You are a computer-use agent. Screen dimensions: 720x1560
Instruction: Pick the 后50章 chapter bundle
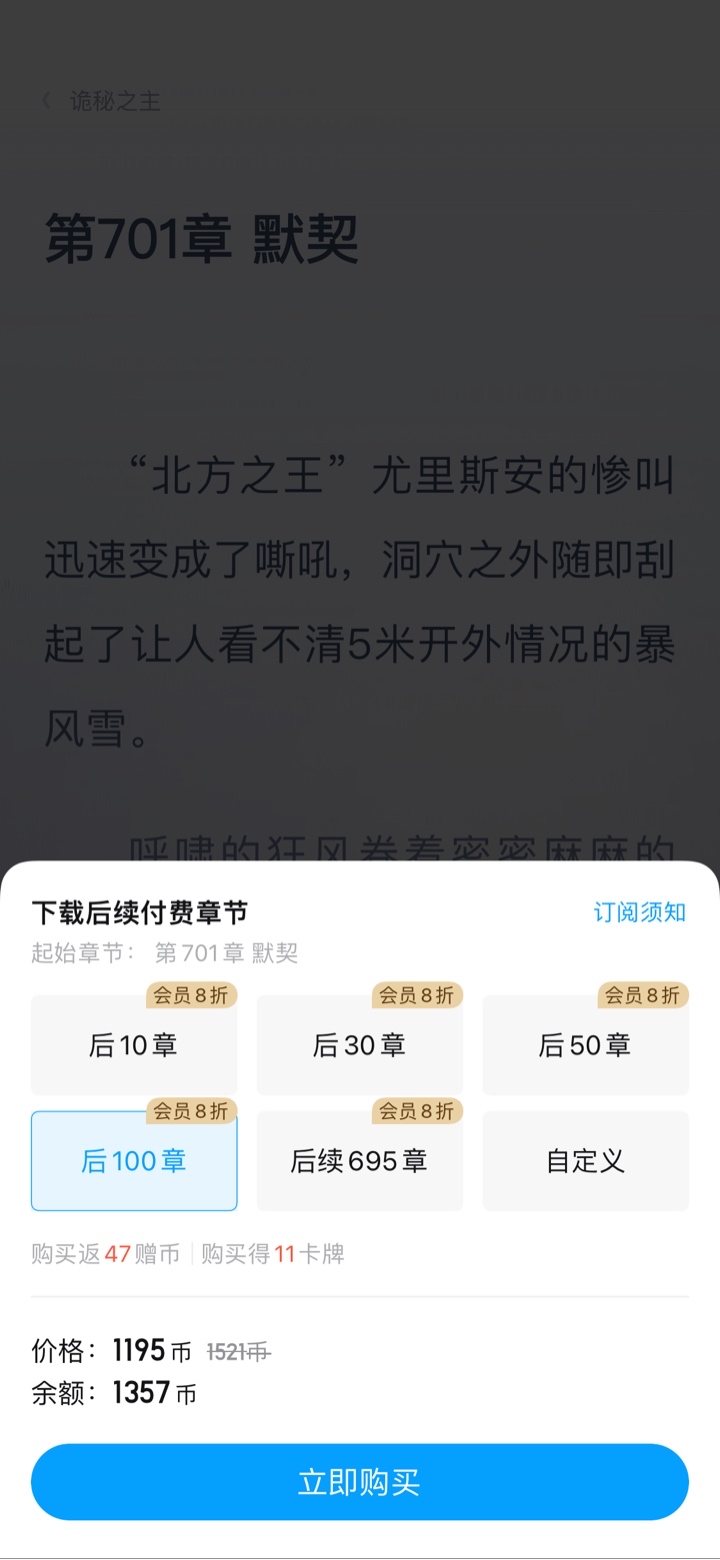[586, 1045]
